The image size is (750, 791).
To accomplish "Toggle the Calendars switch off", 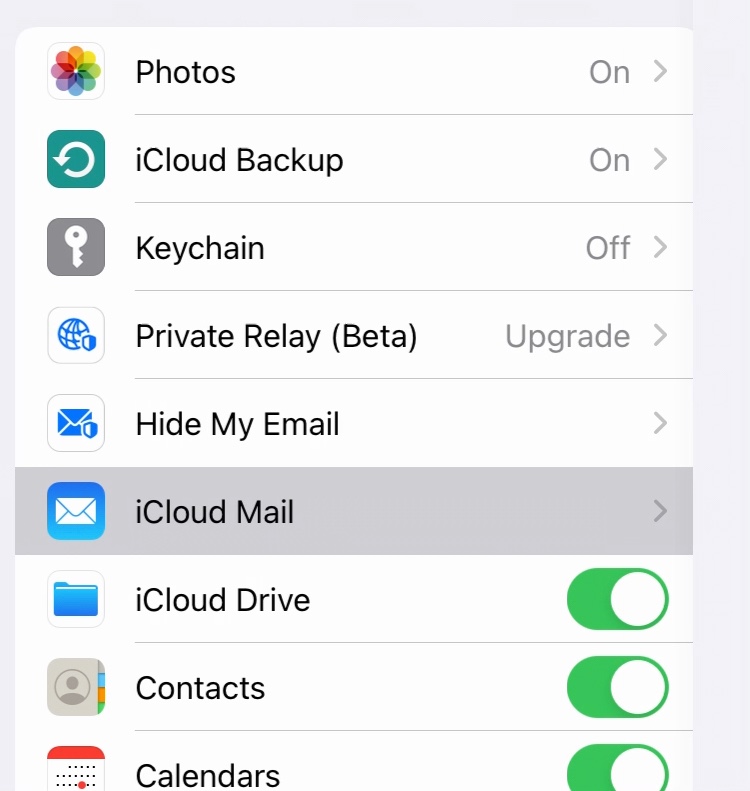I will coord(617,770).
